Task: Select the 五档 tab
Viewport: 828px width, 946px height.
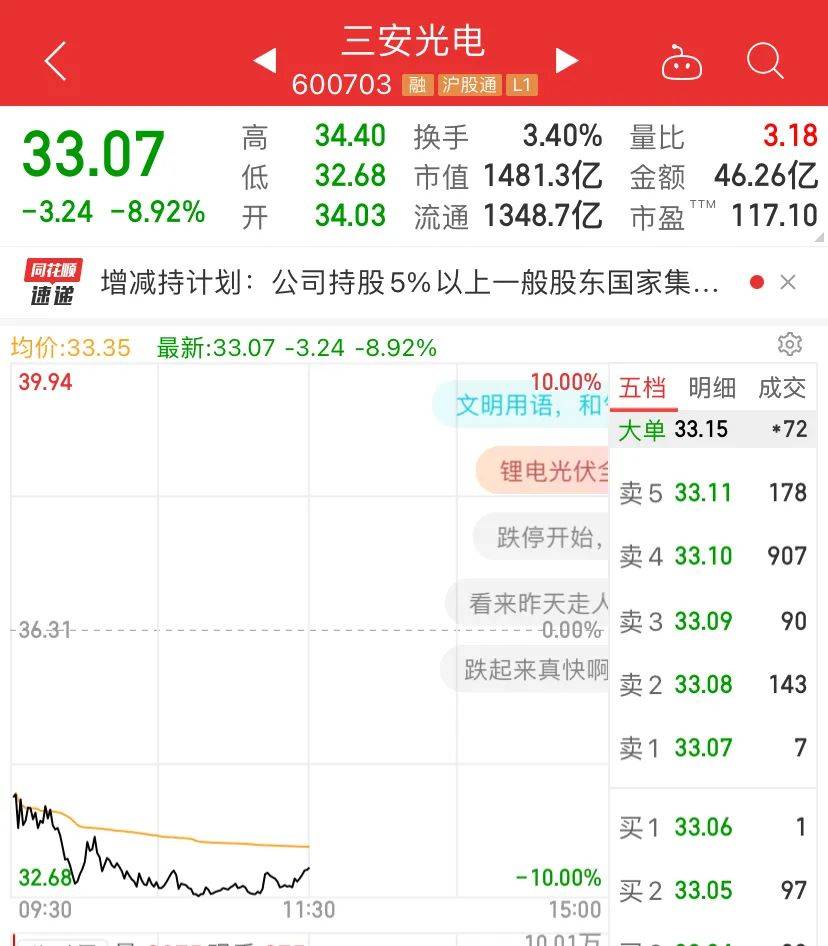Action: click(x=642, y=388)
